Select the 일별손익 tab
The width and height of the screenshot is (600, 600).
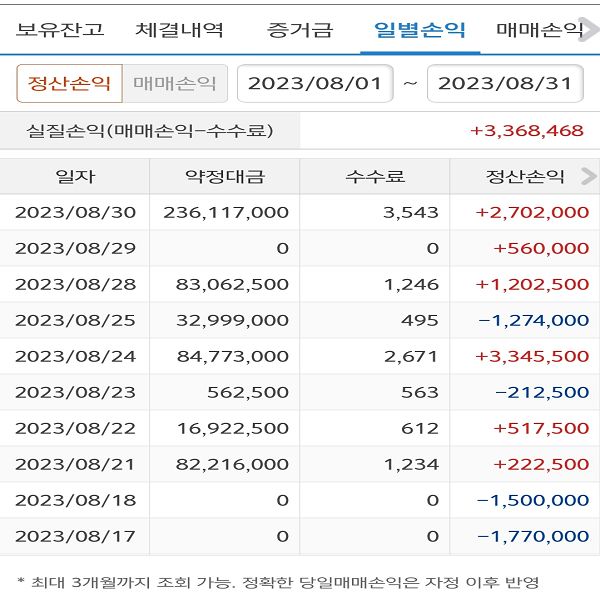pos(419,29)
